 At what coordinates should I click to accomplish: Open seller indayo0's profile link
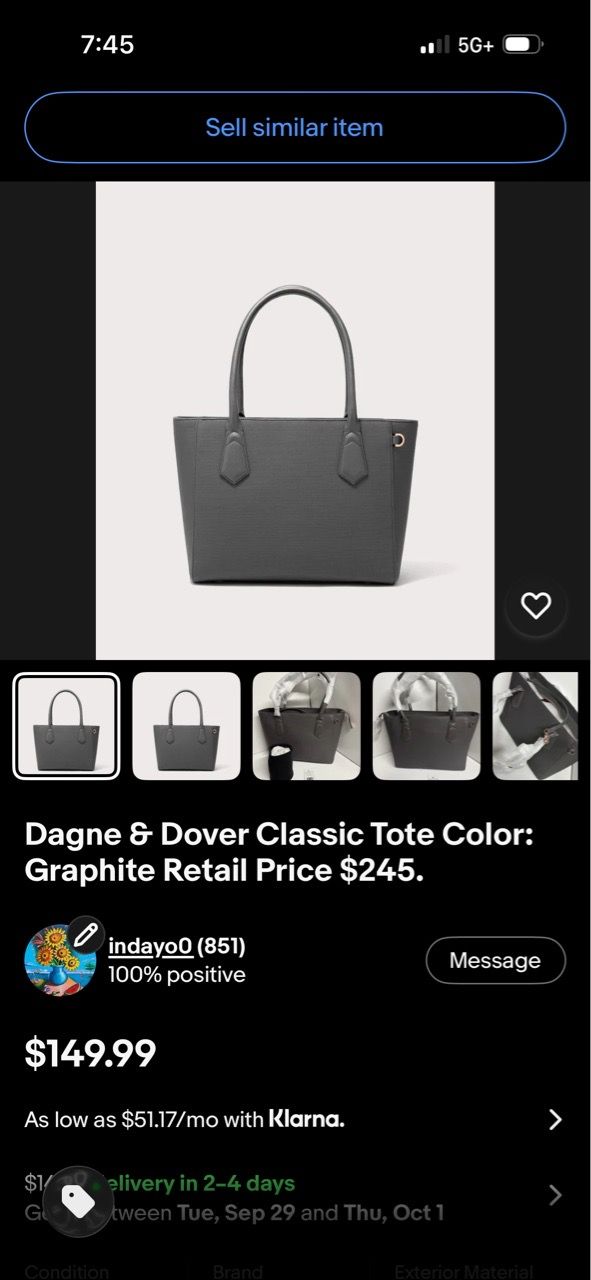150,946
